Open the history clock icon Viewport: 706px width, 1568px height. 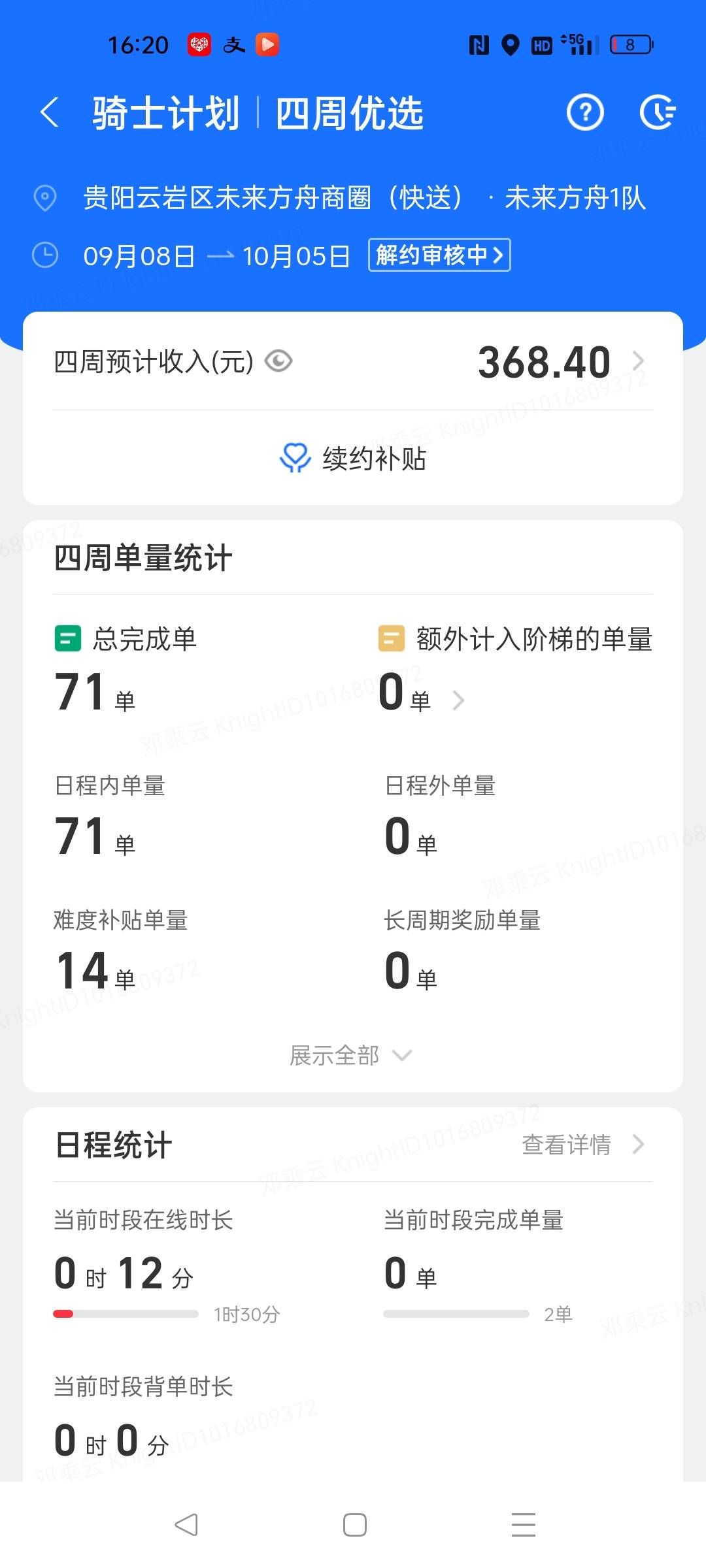point(658,112)
